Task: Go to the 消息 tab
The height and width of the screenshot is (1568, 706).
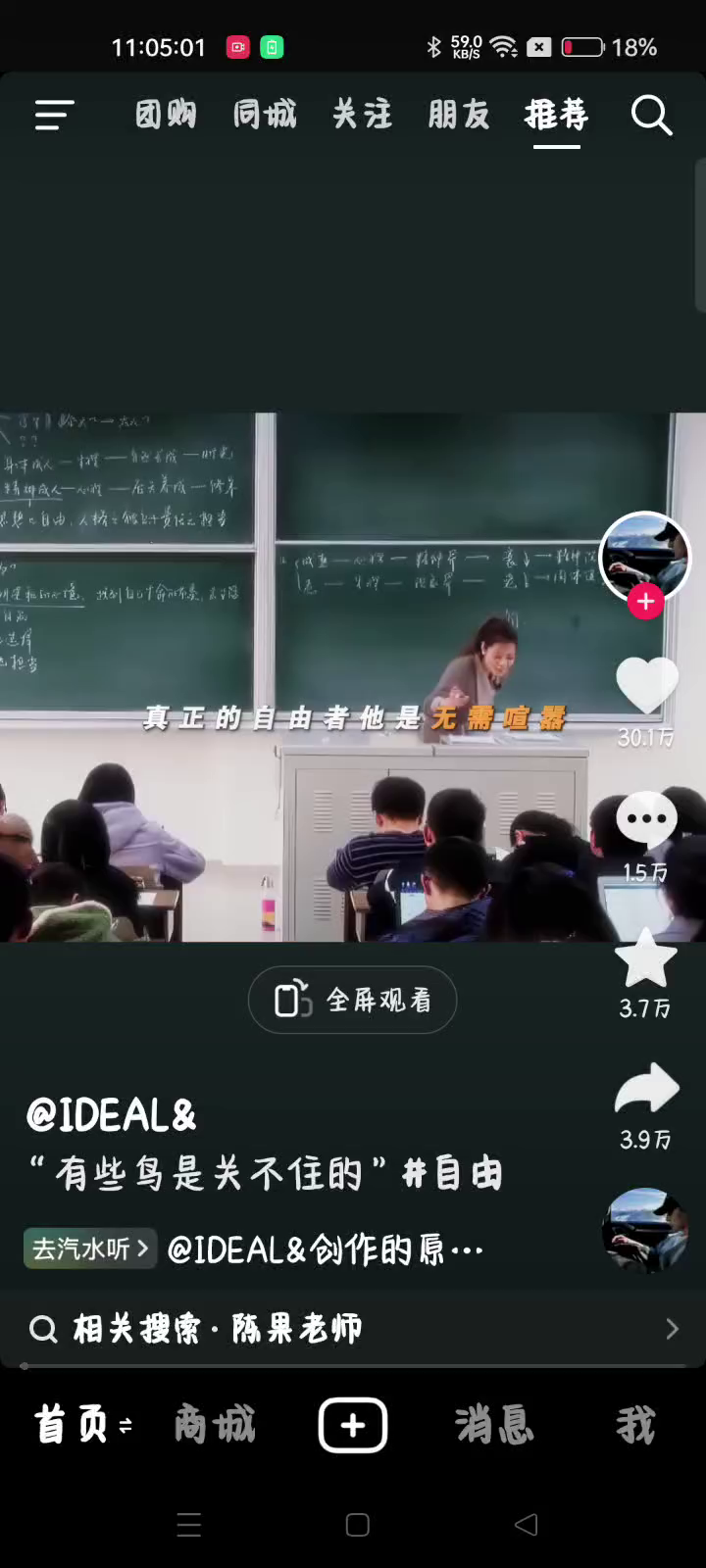Action: 494,1425
